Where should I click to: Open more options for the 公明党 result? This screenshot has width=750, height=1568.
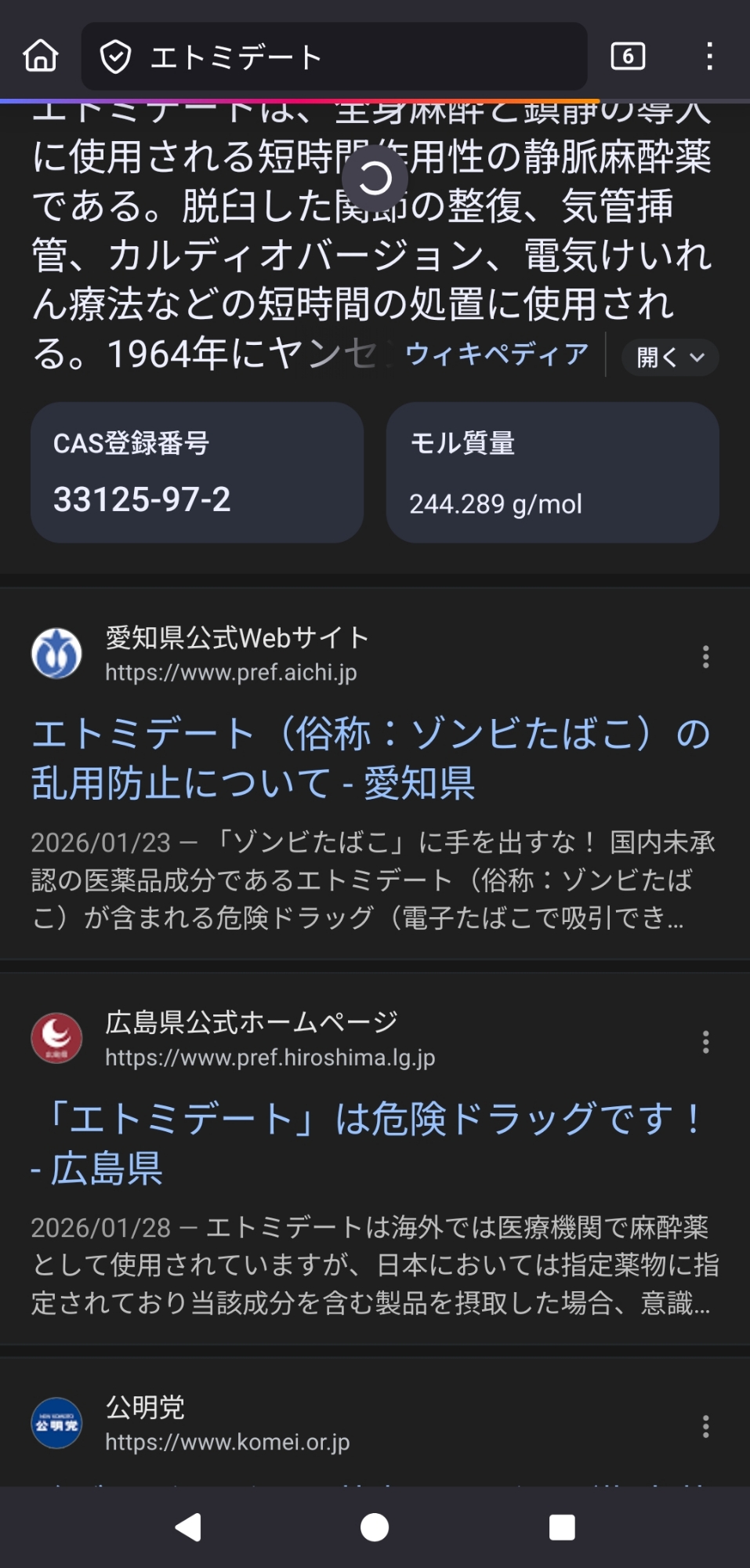(705, 1426)
